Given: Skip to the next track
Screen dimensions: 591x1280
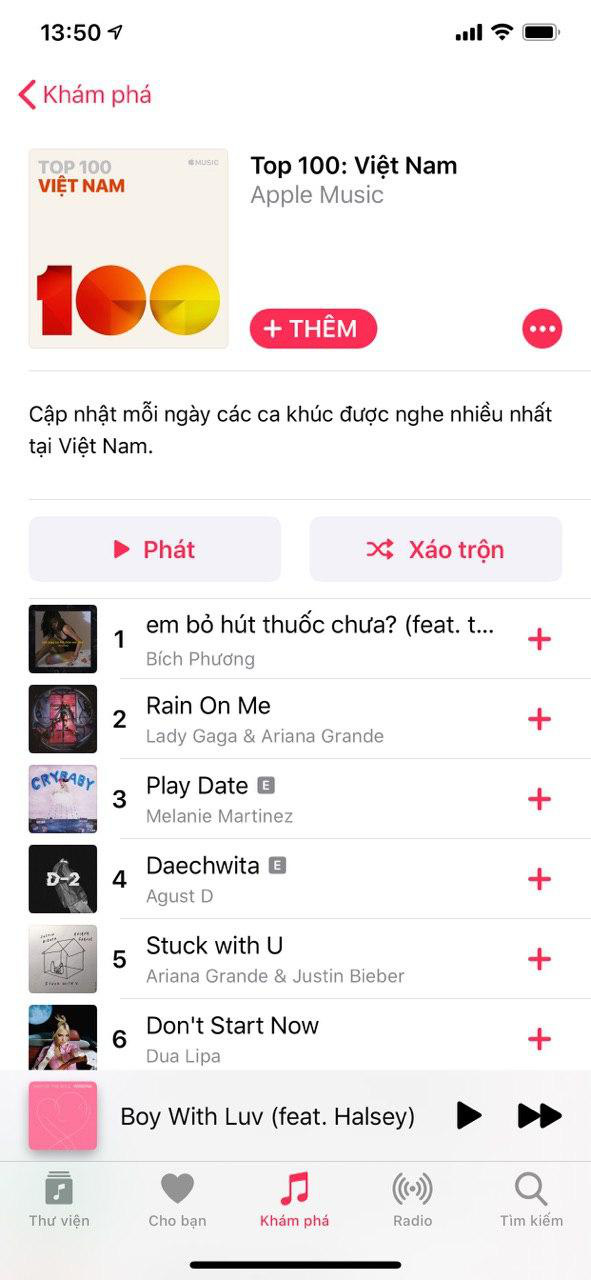Looking at the screenshot, I should [540, 1116].
